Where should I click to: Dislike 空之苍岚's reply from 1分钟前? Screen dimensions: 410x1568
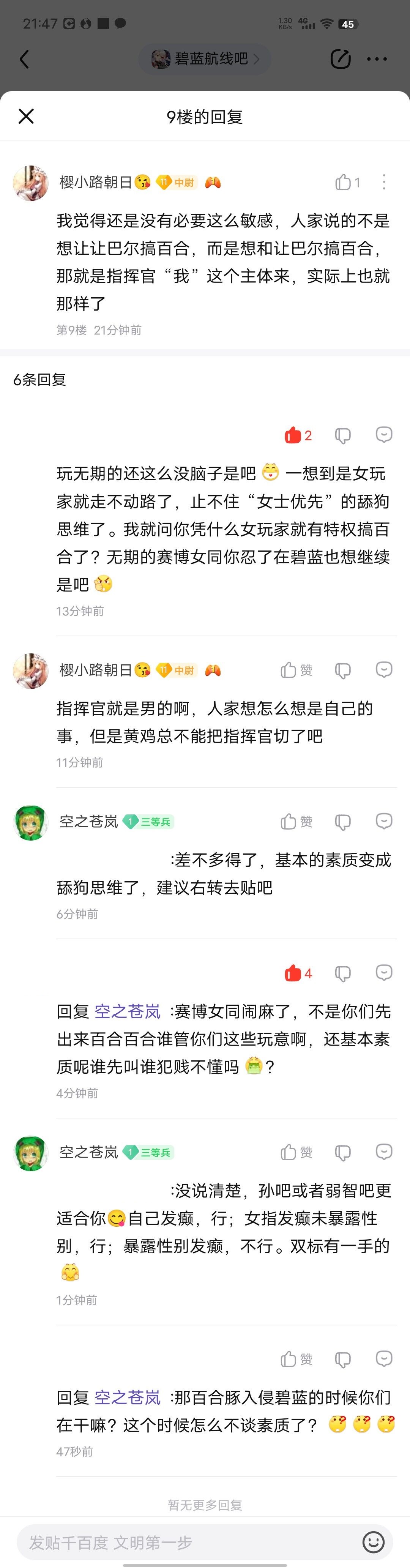click(x=343, y=1152)
